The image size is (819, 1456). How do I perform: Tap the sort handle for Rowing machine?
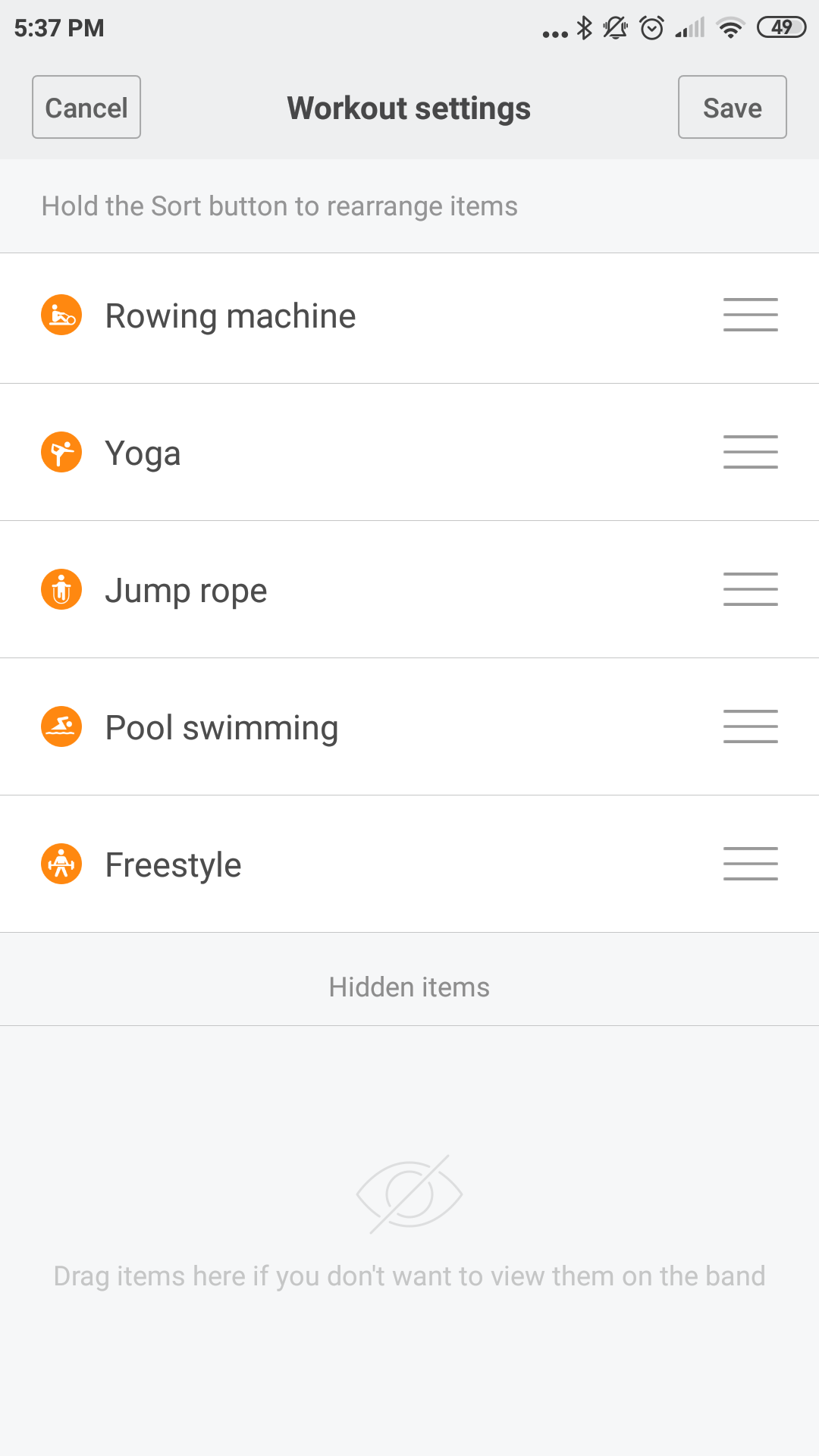click(x=750, y=315)
